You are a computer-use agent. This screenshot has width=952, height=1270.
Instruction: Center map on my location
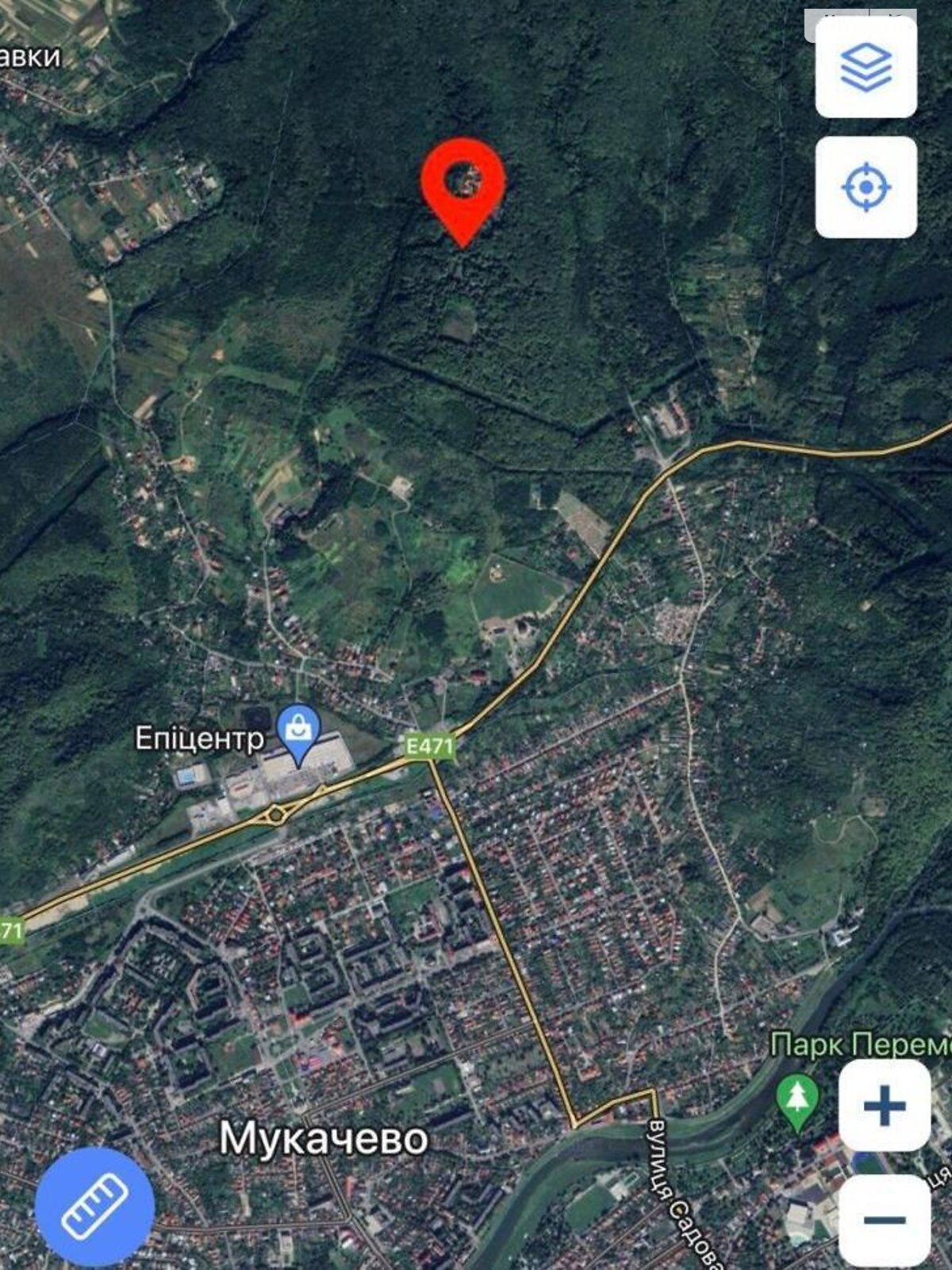point(866,187)
